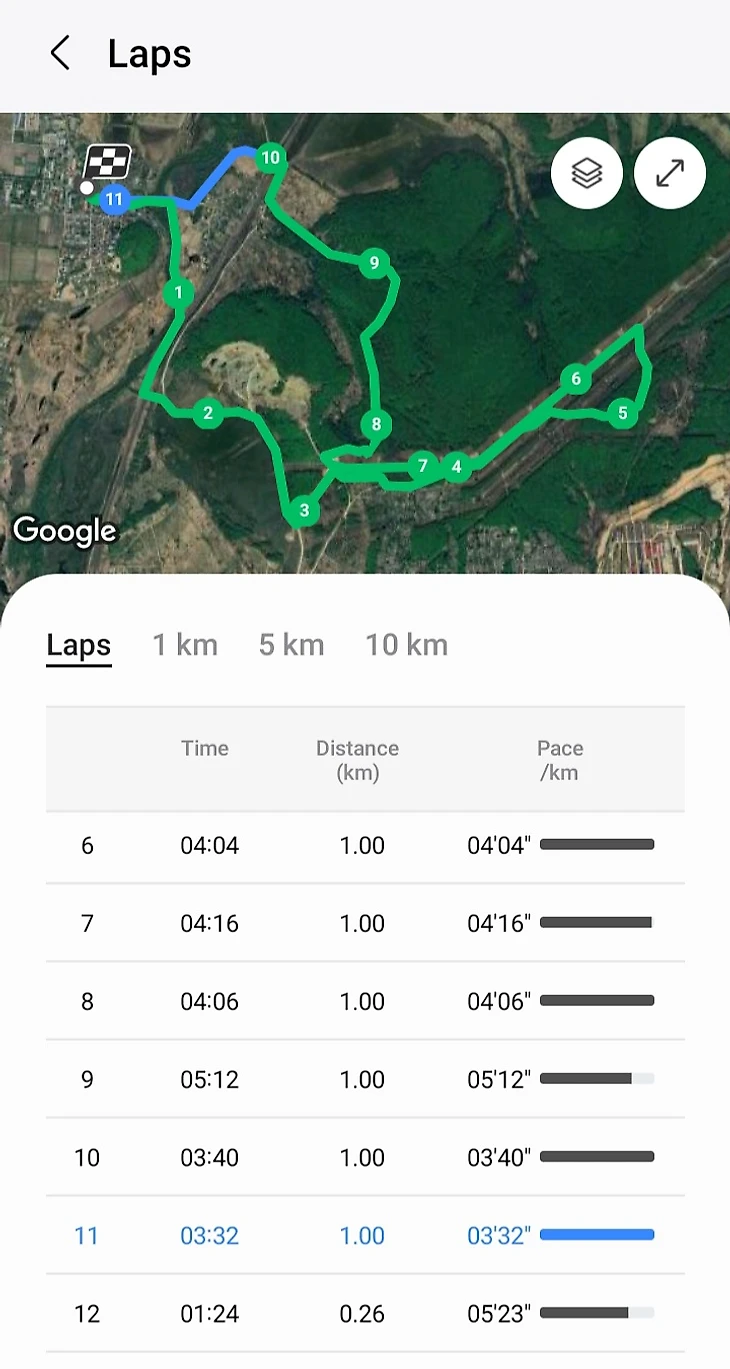This screenshot has height=1369, width=730.
Task: Select lap 12 with distance 0.26
Action: tap(365, 1313)
